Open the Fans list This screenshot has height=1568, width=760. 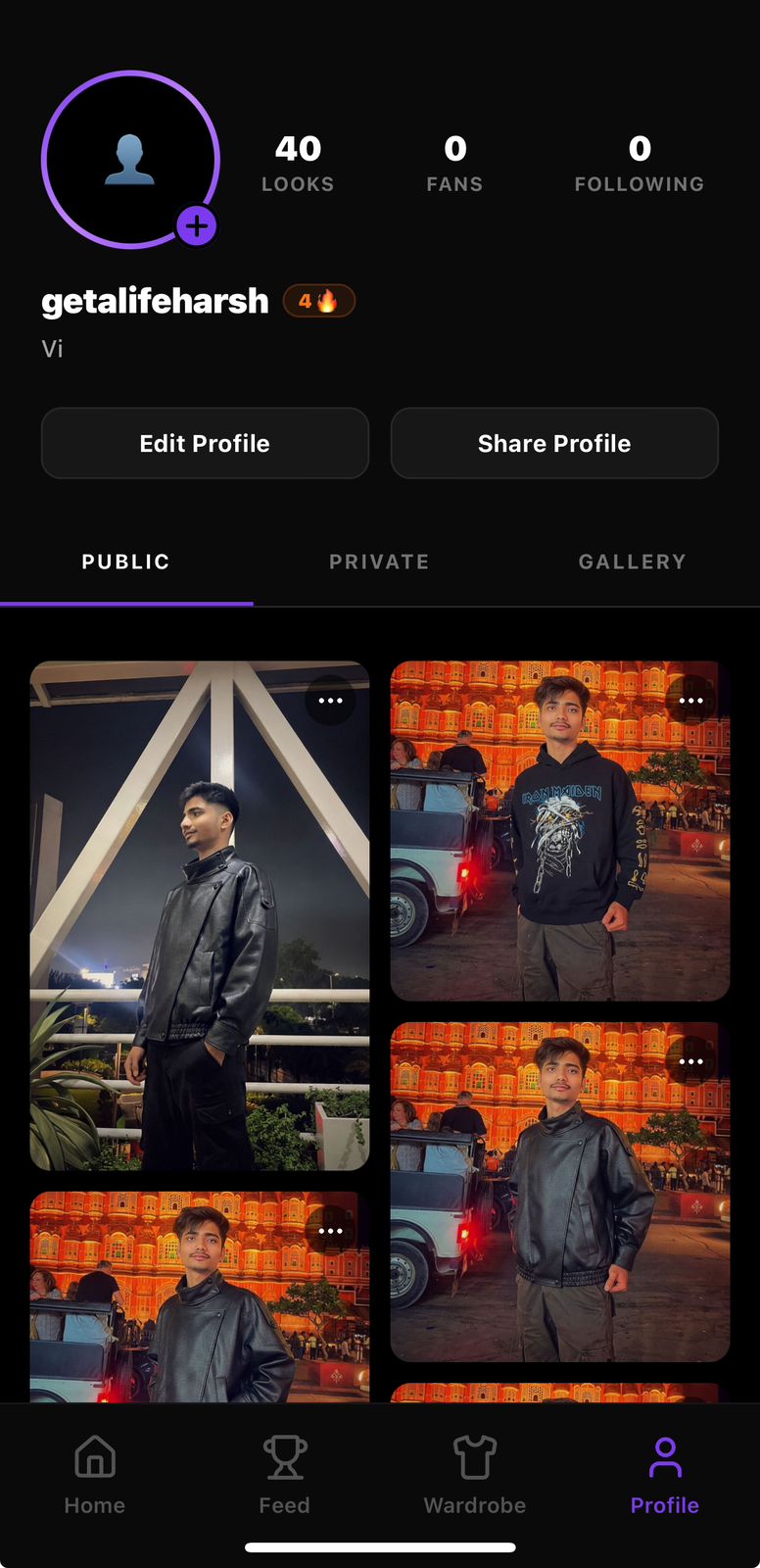(x=454, y=163)
